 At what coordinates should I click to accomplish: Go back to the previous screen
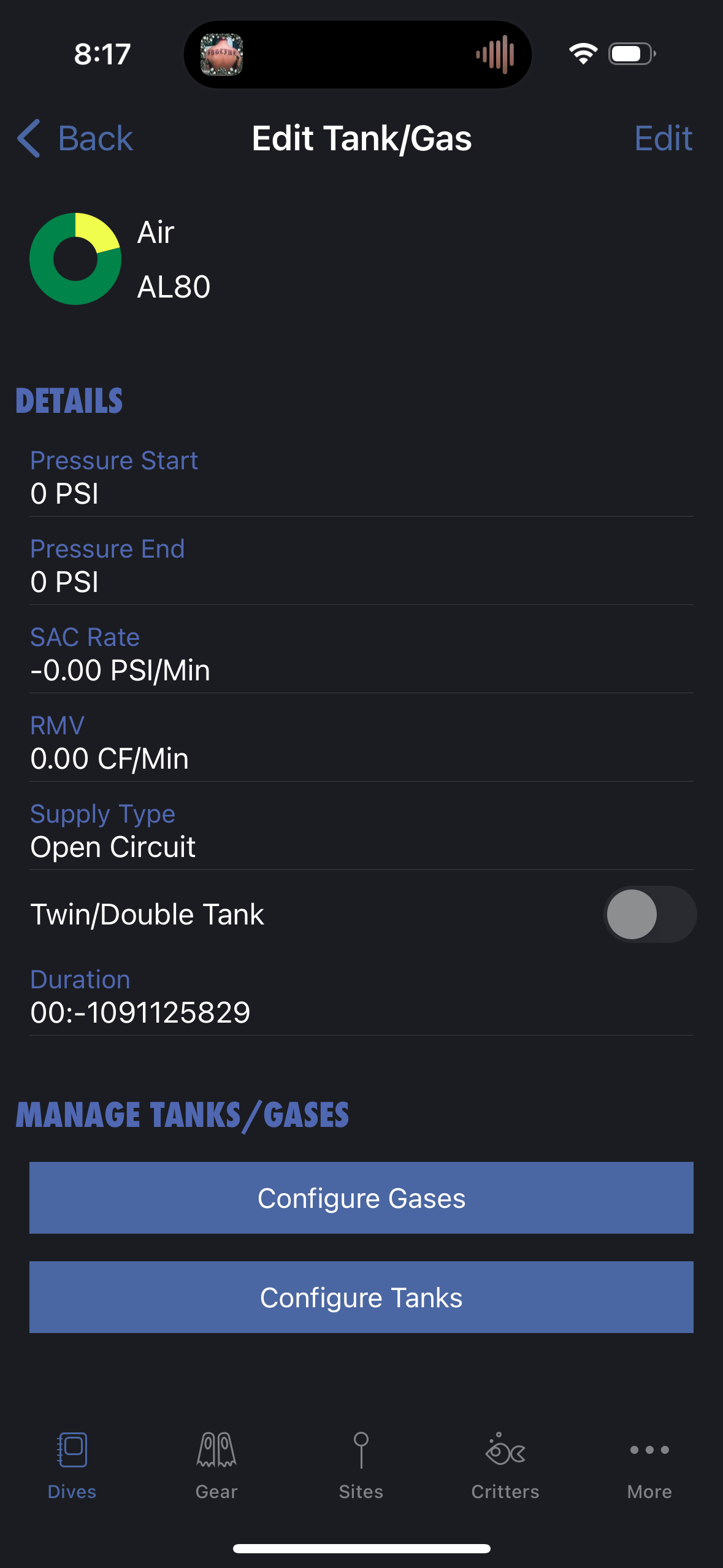click(x=75, y=139)
